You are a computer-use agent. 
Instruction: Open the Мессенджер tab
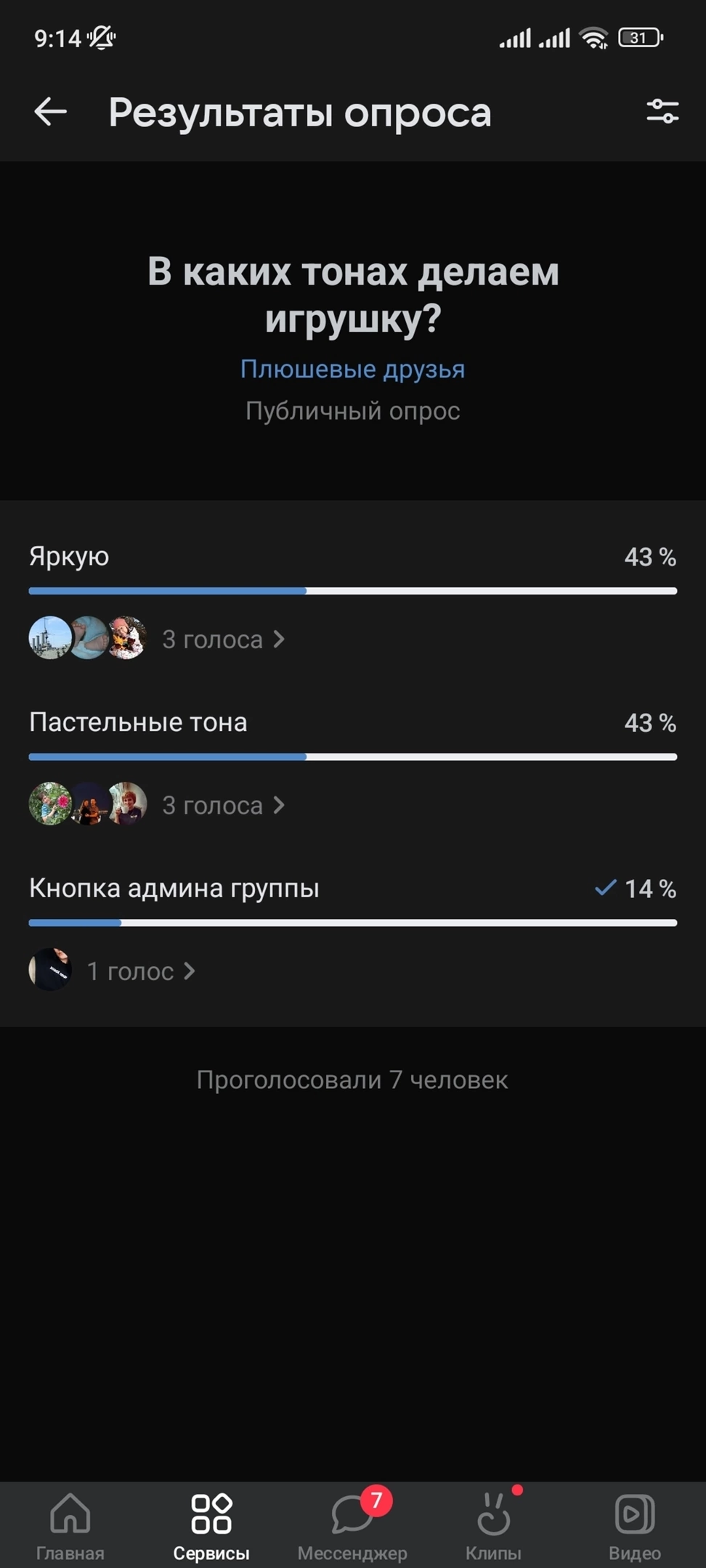pyautogui.click(x=352, y=1526)
